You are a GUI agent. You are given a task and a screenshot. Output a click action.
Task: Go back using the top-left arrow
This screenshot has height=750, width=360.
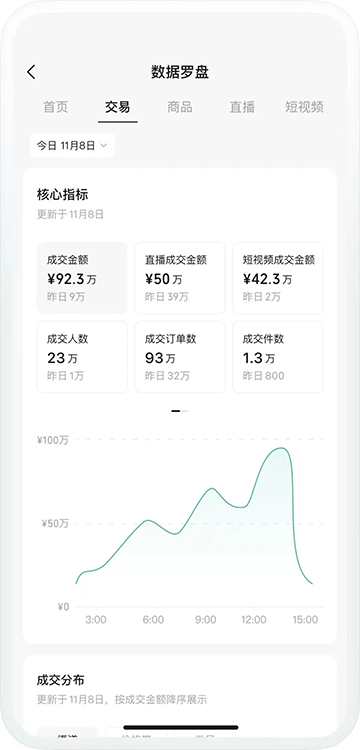pos(31,72)
